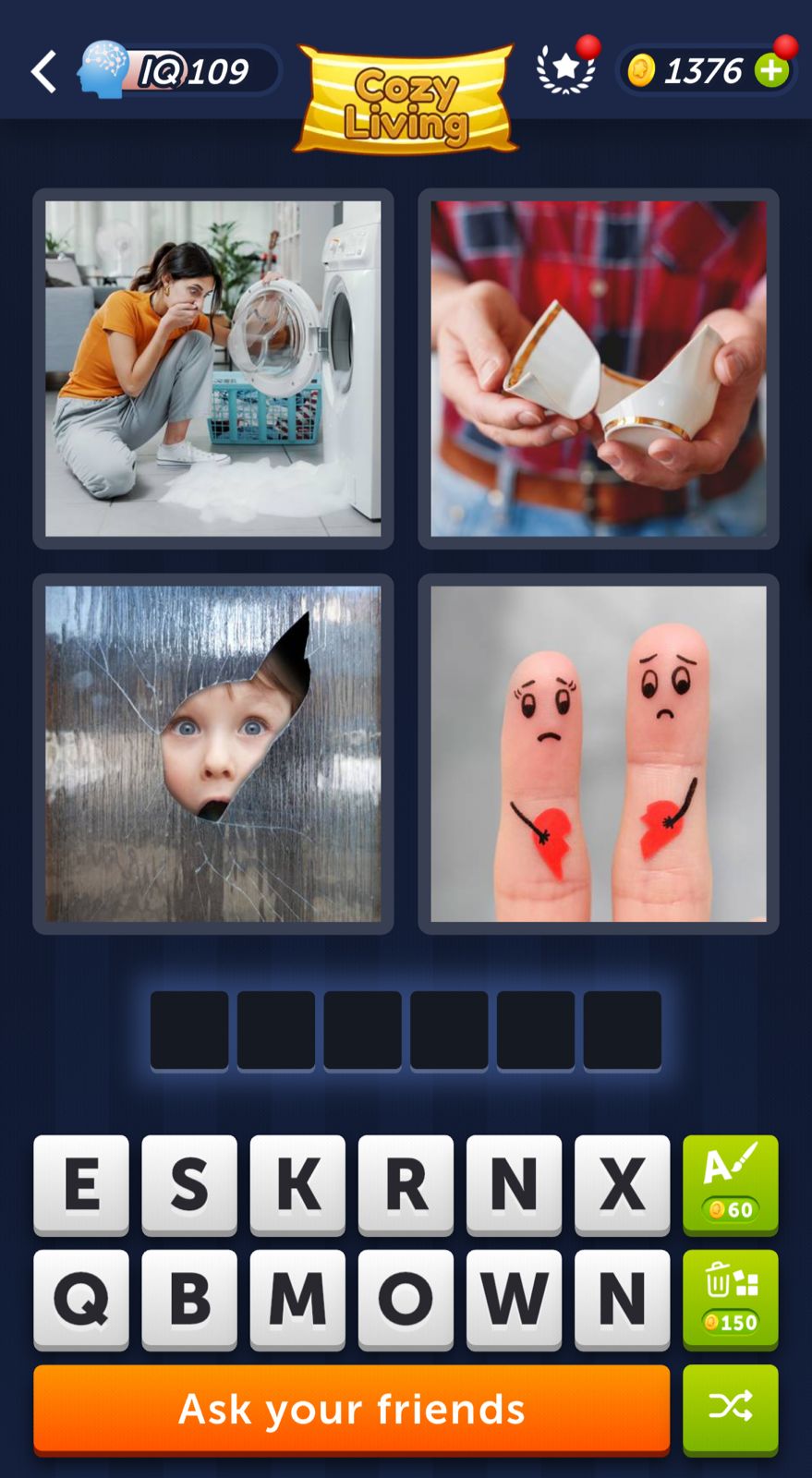Screen dimensions: 812x1478
Task: Enlarge the child behind broken glass picture
Action: pos(212,754)
